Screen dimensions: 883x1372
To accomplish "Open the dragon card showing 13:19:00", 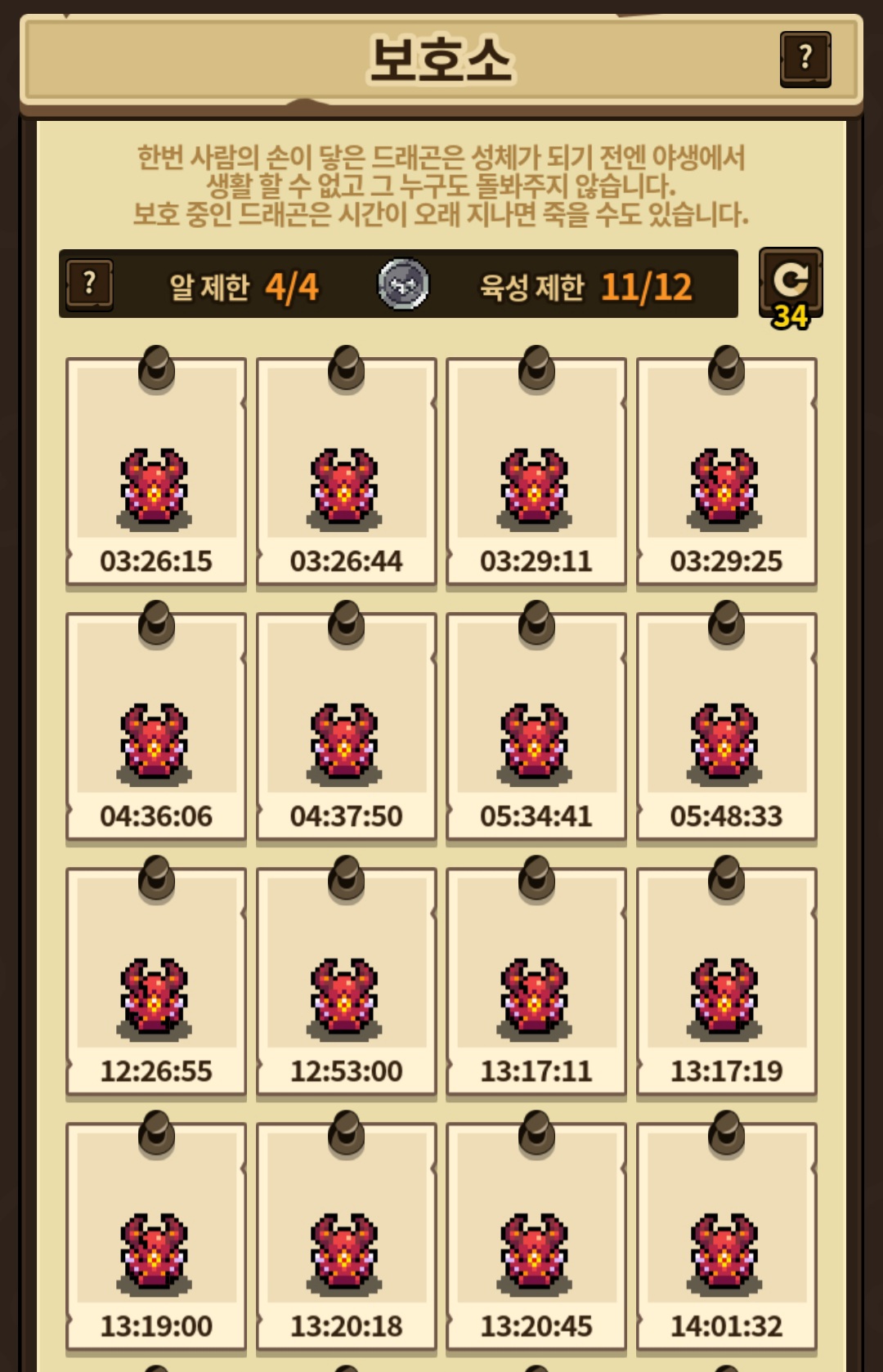I will tap(156, 1237).
